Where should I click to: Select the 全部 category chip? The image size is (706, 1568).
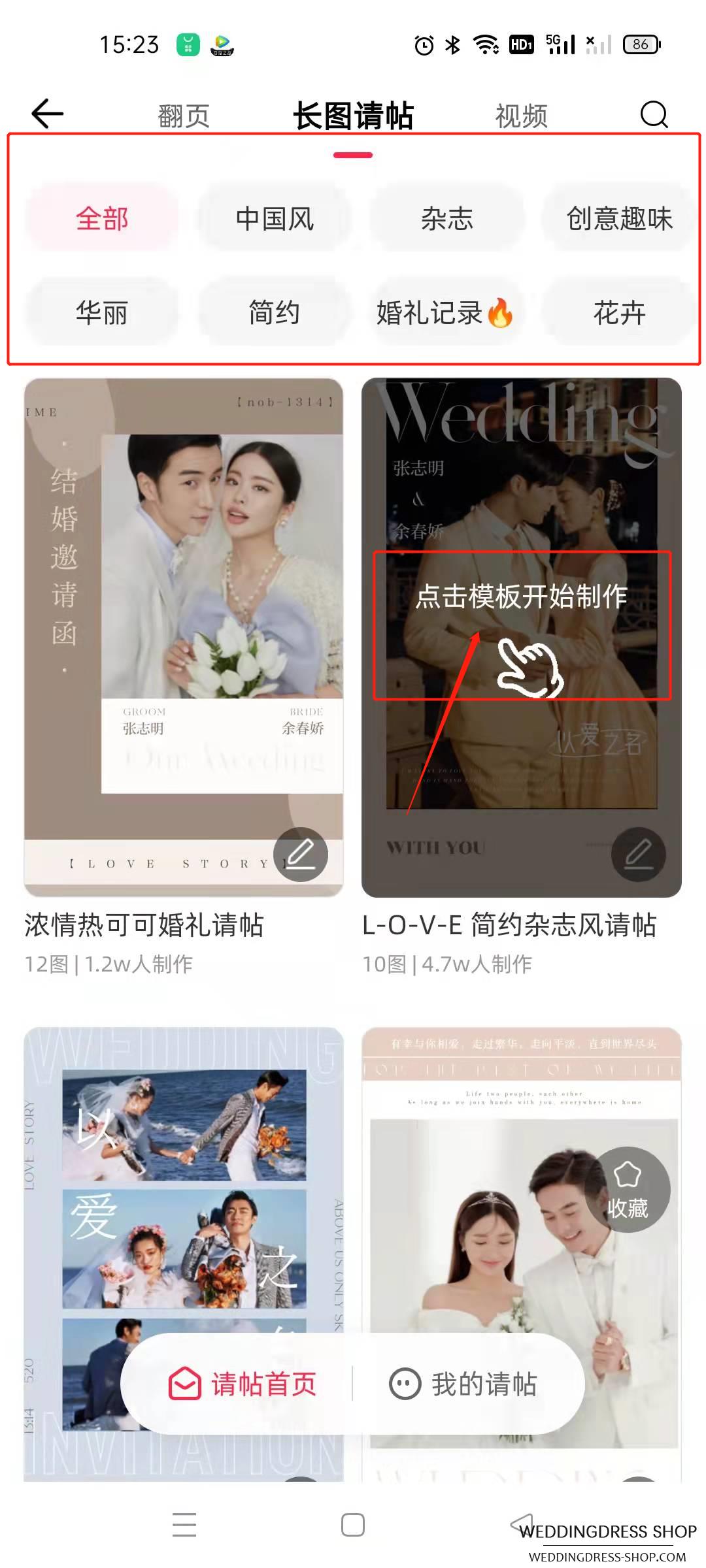point(102,218)
